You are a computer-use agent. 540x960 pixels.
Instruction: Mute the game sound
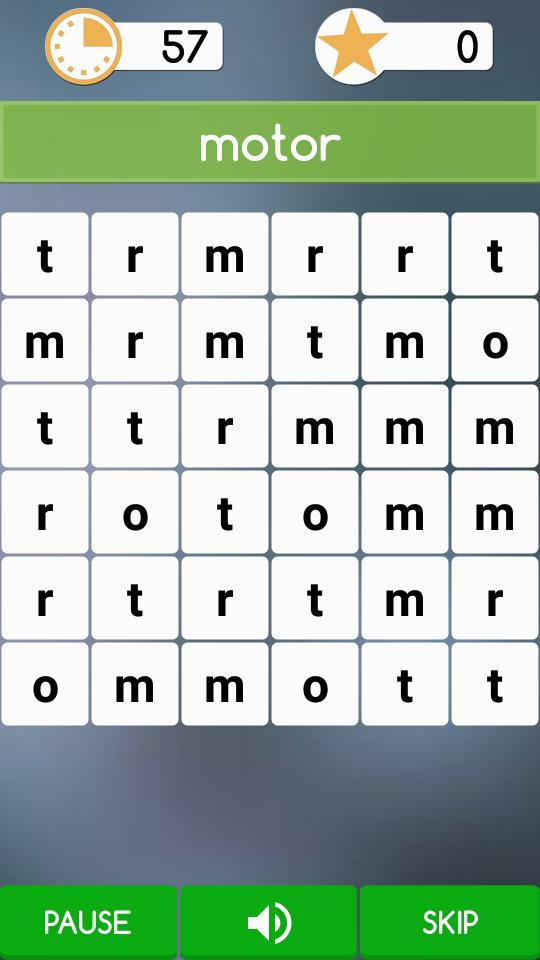tap(268, 921)
